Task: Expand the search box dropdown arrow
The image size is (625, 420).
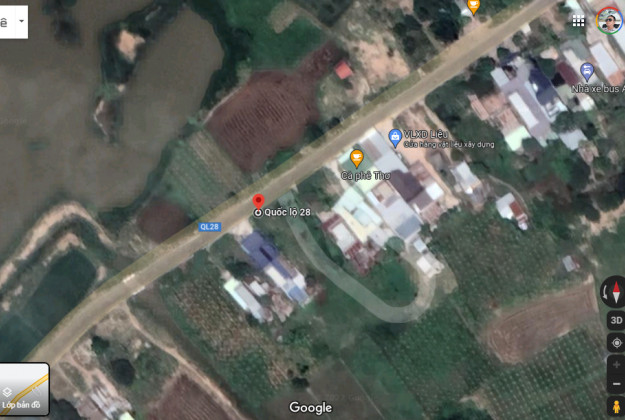Action: tap(21, 20)
